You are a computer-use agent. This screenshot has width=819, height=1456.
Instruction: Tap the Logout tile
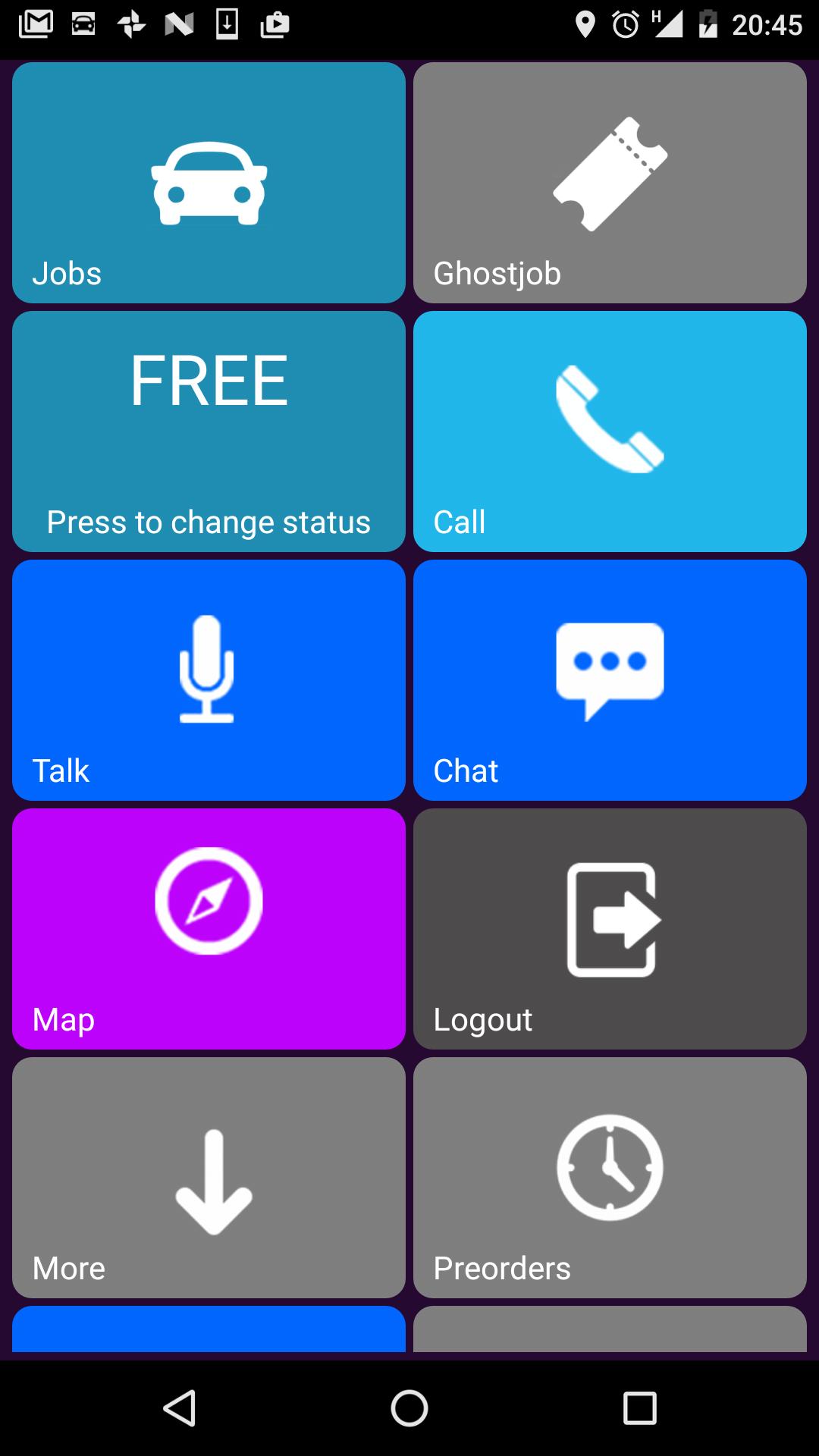[x=610, y=929]
